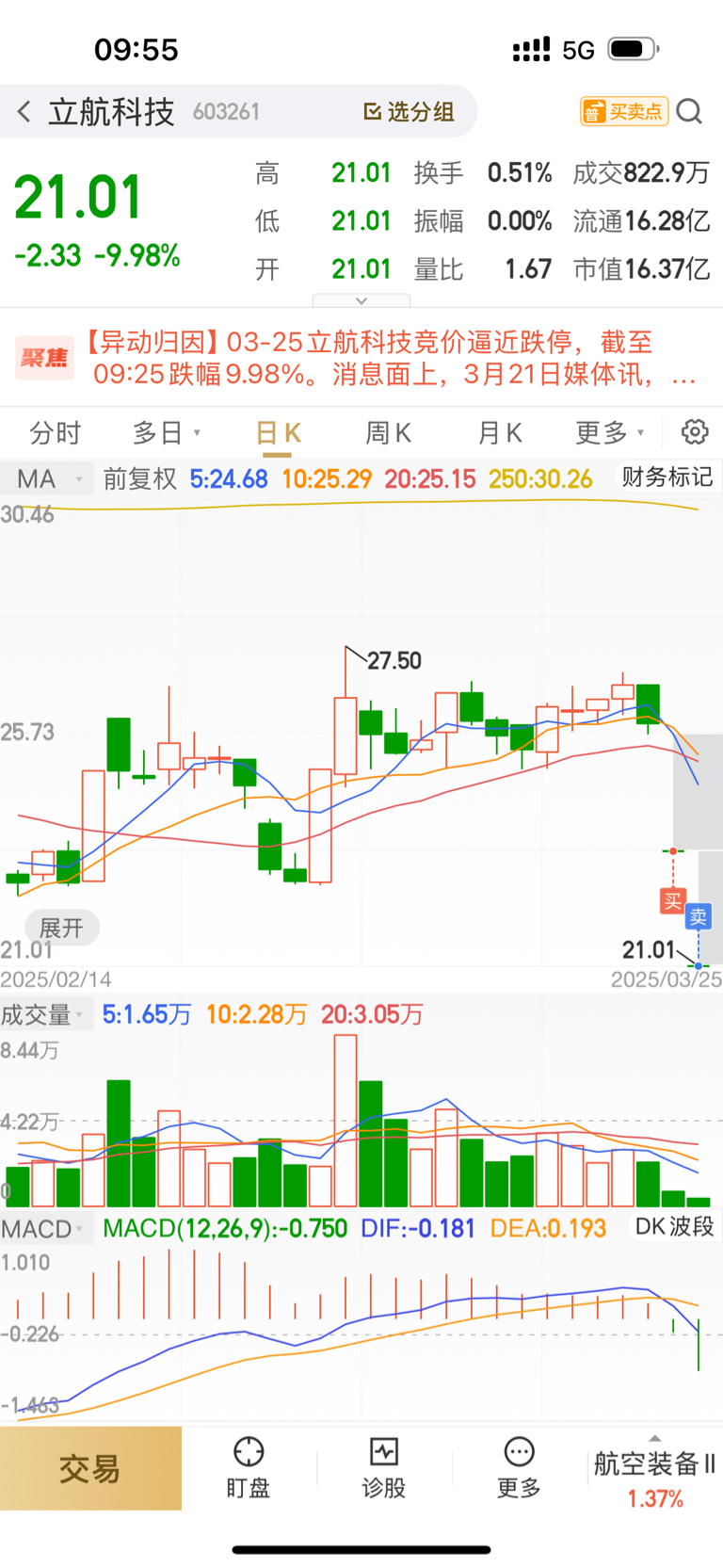Open chart settings gear icon

(695, 432)
